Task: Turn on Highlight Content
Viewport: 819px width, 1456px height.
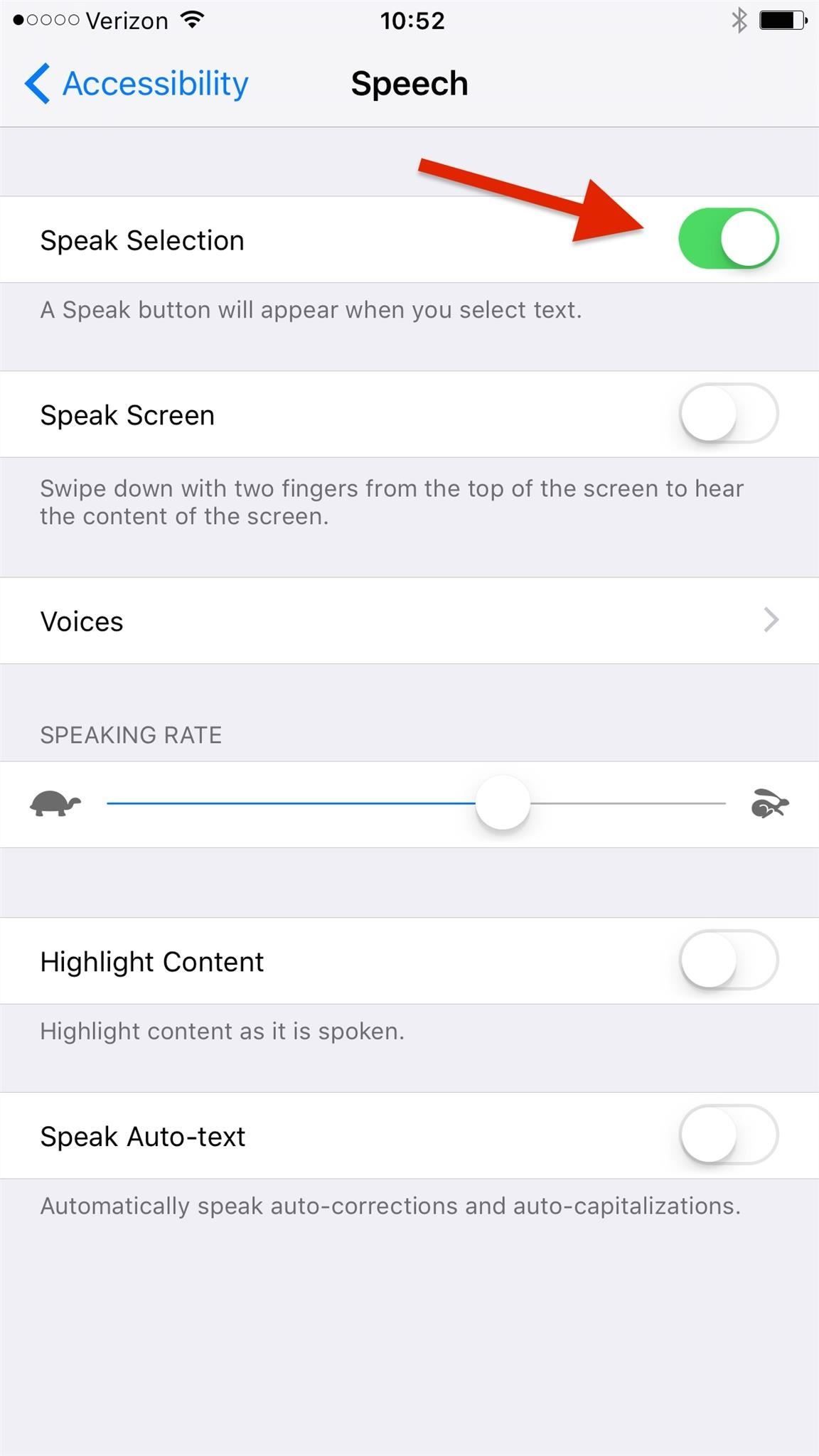Action: tap(729, 960)
